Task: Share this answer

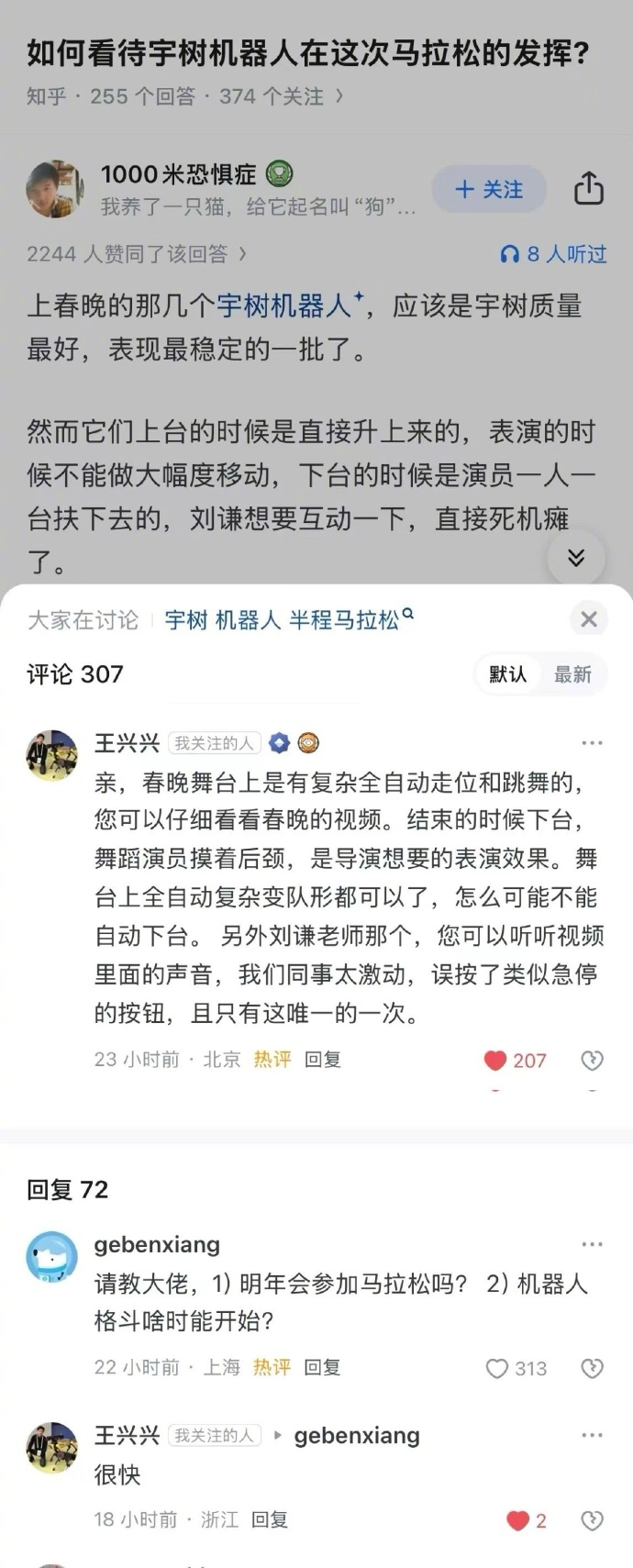Action: click(588, 189)
